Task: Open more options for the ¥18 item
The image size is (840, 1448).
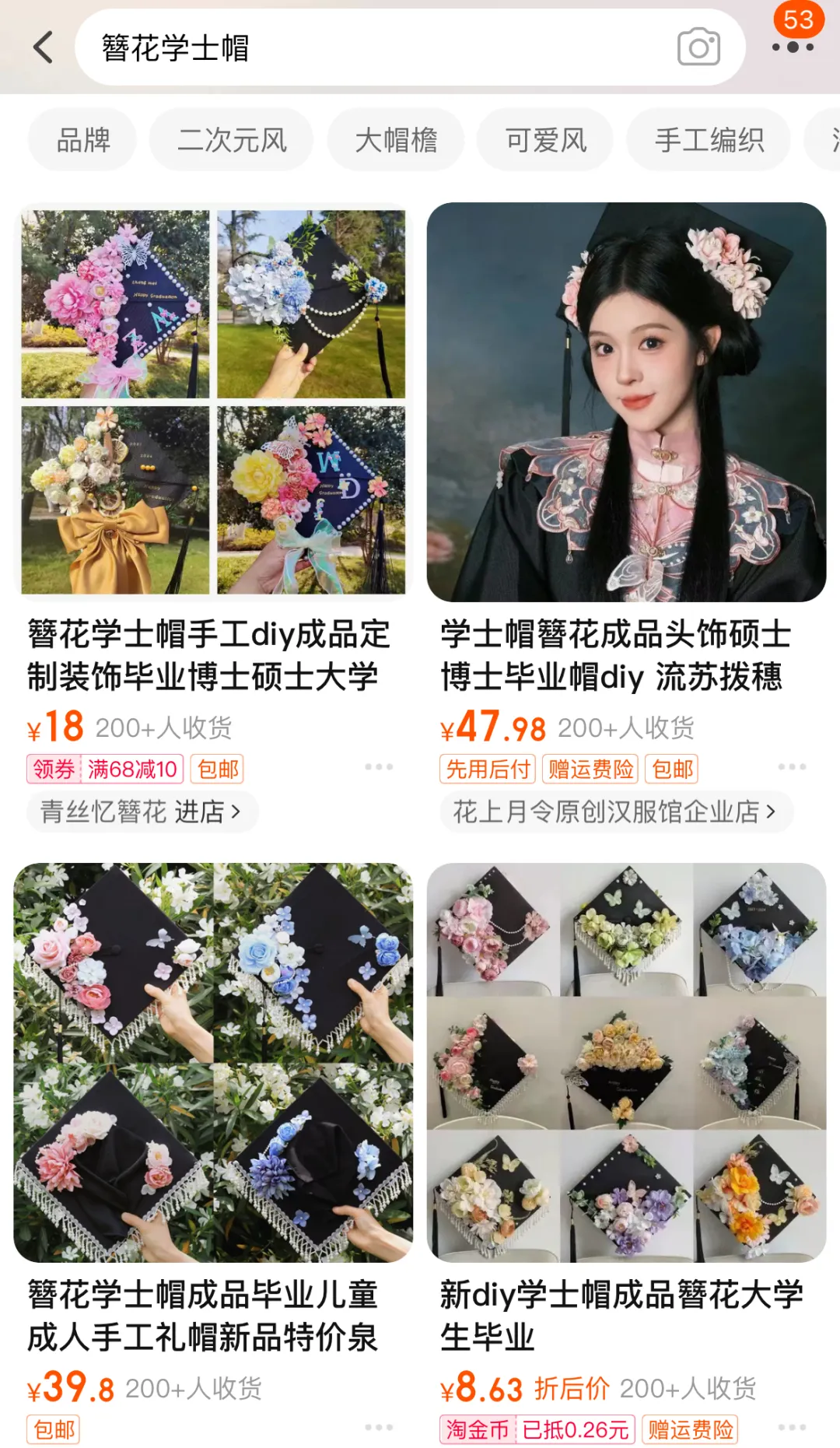Action: 379,767
